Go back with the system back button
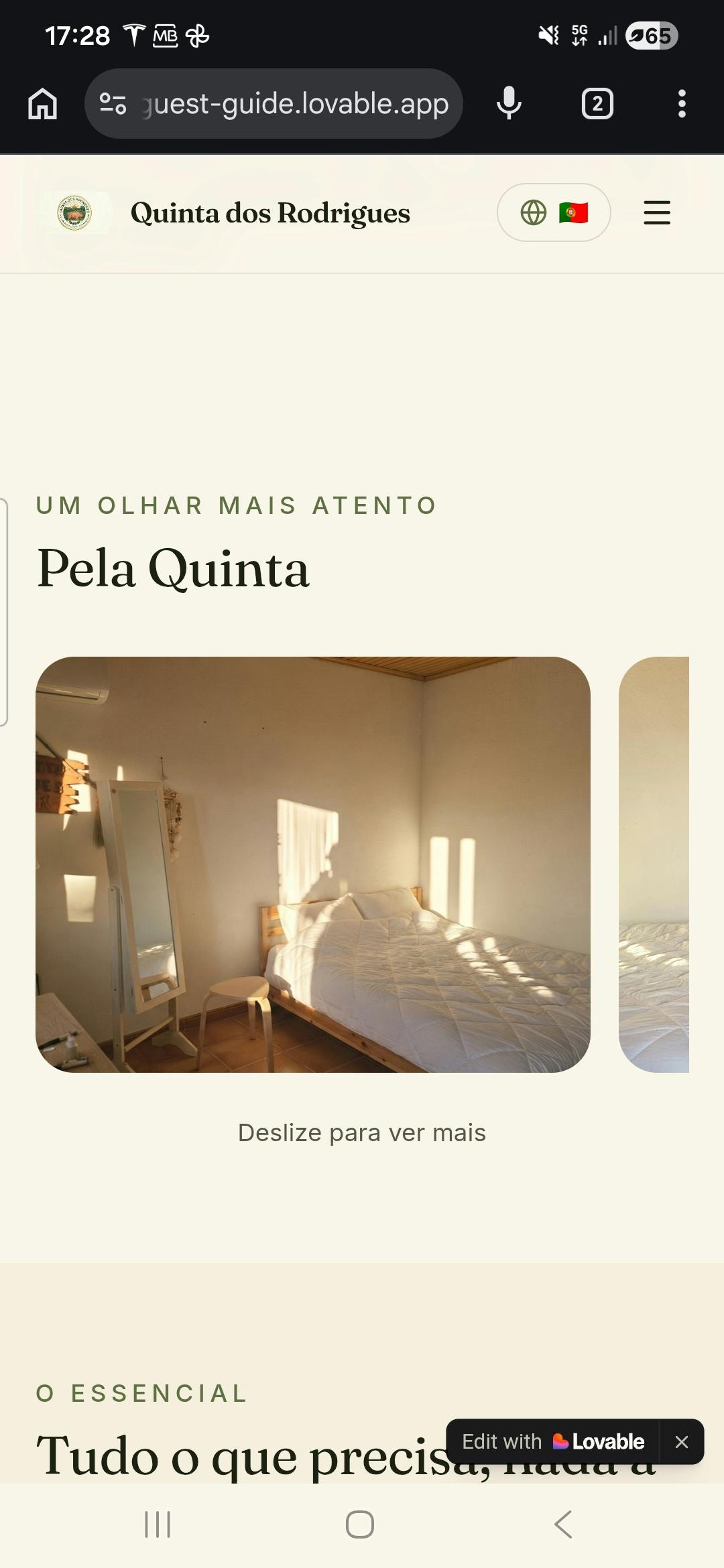 [564, 1524]
